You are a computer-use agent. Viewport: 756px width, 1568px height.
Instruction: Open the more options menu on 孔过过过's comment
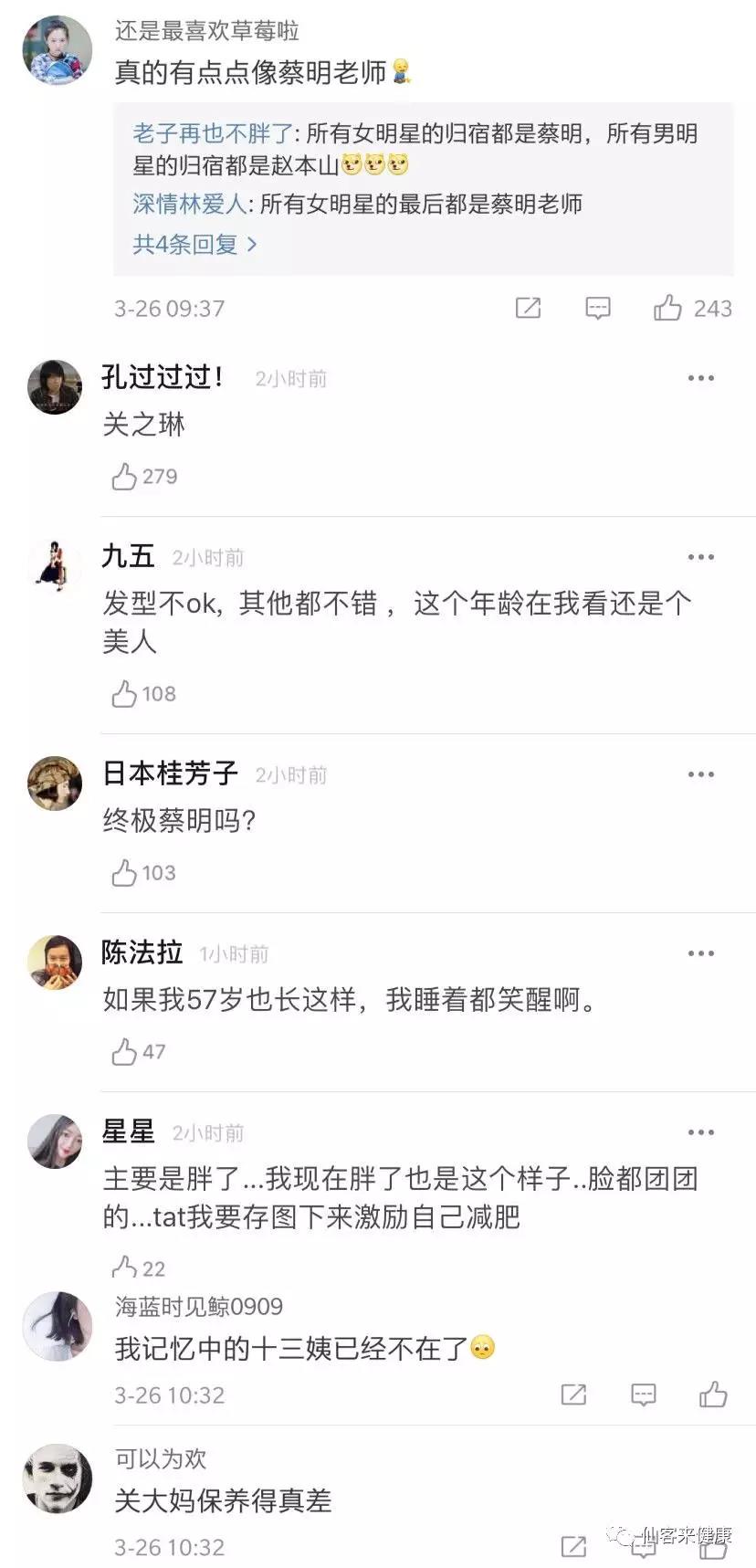[700, 376]
